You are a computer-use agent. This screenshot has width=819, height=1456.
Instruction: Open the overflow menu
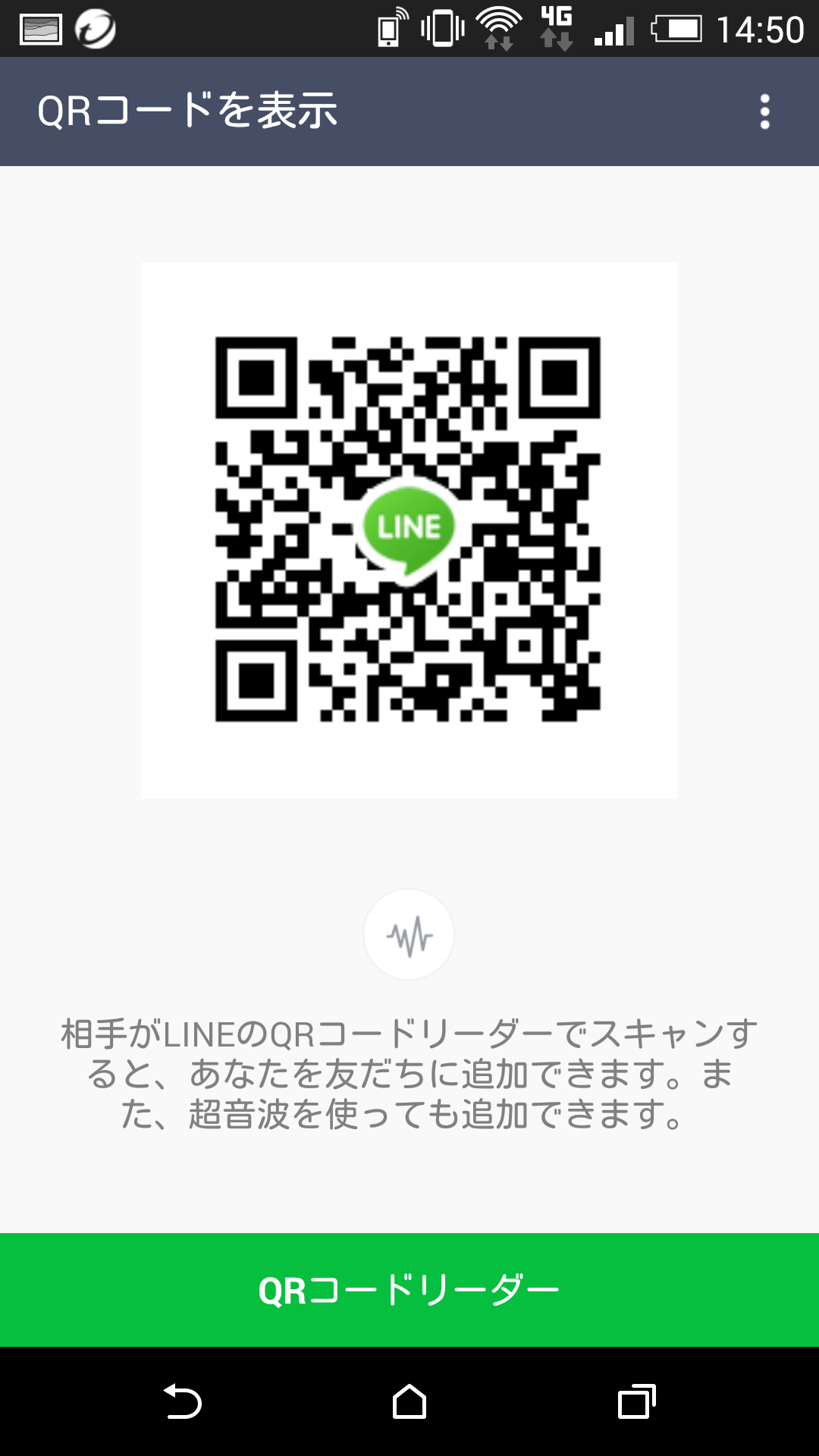(x=764, y=111)
